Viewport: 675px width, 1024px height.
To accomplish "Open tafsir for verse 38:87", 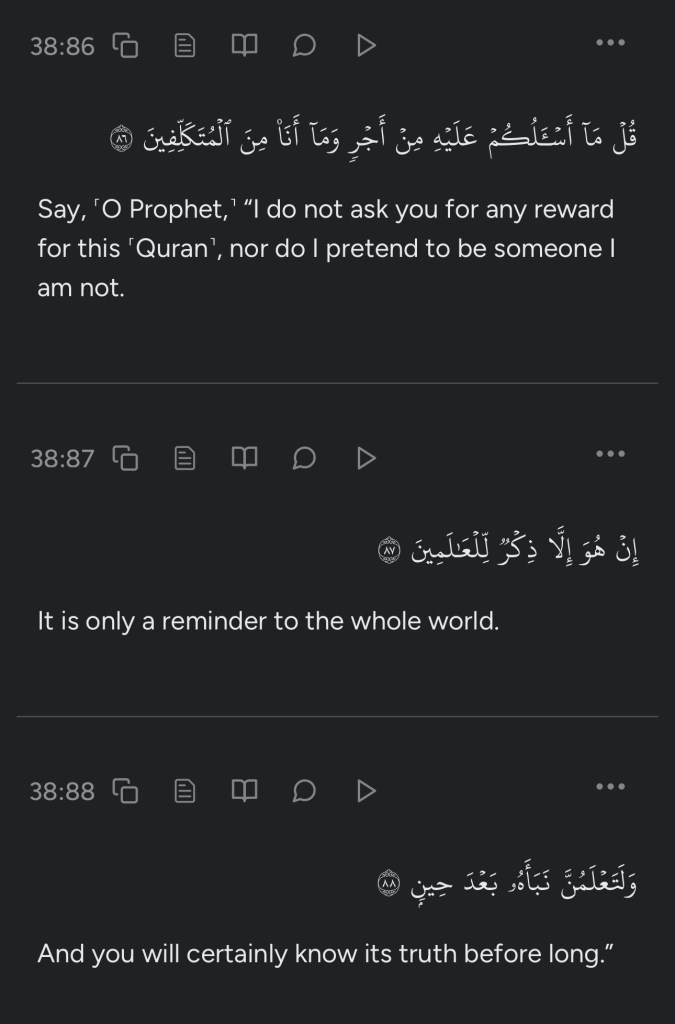I will click(x=185, y=458).
